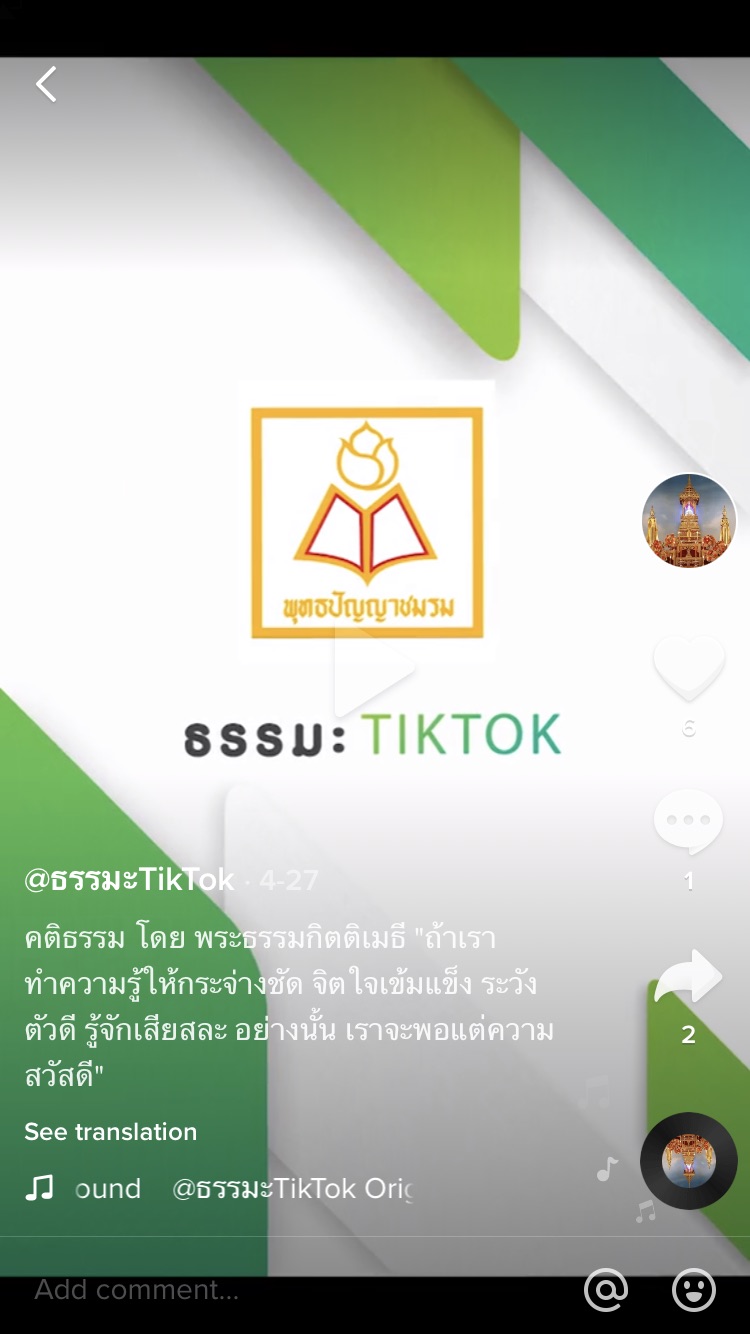Mention someone with the @ icon
Image resolution: width=750 pixels, height=1334 pixels.
point(606,1290)
